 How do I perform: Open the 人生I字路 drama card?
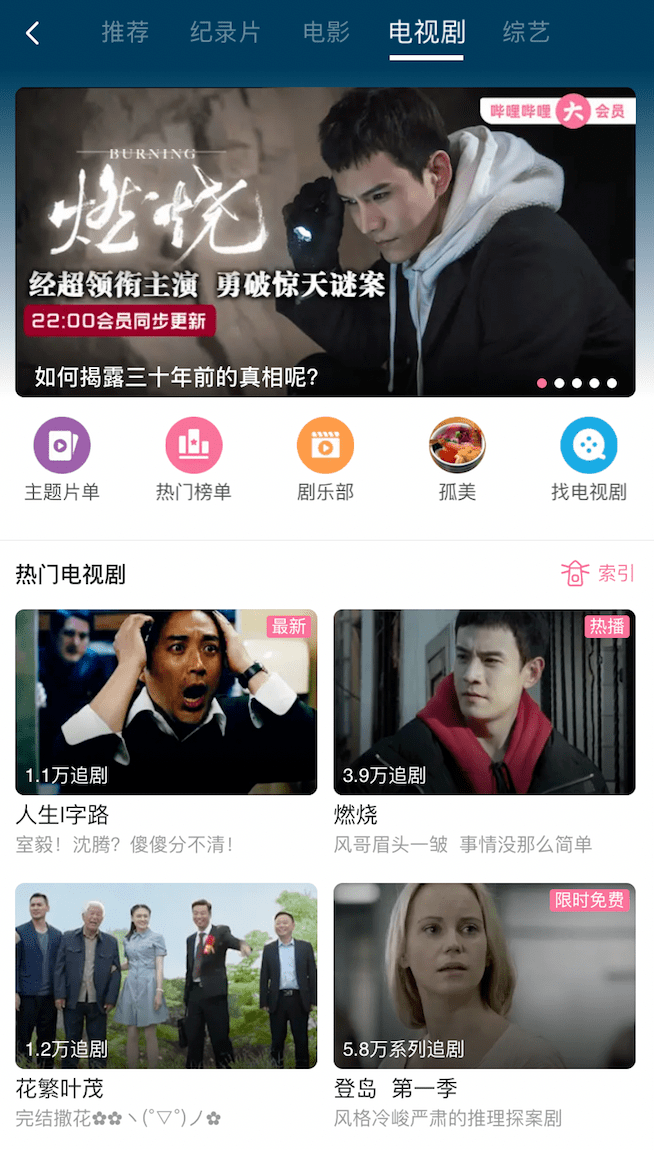(166, 702)
